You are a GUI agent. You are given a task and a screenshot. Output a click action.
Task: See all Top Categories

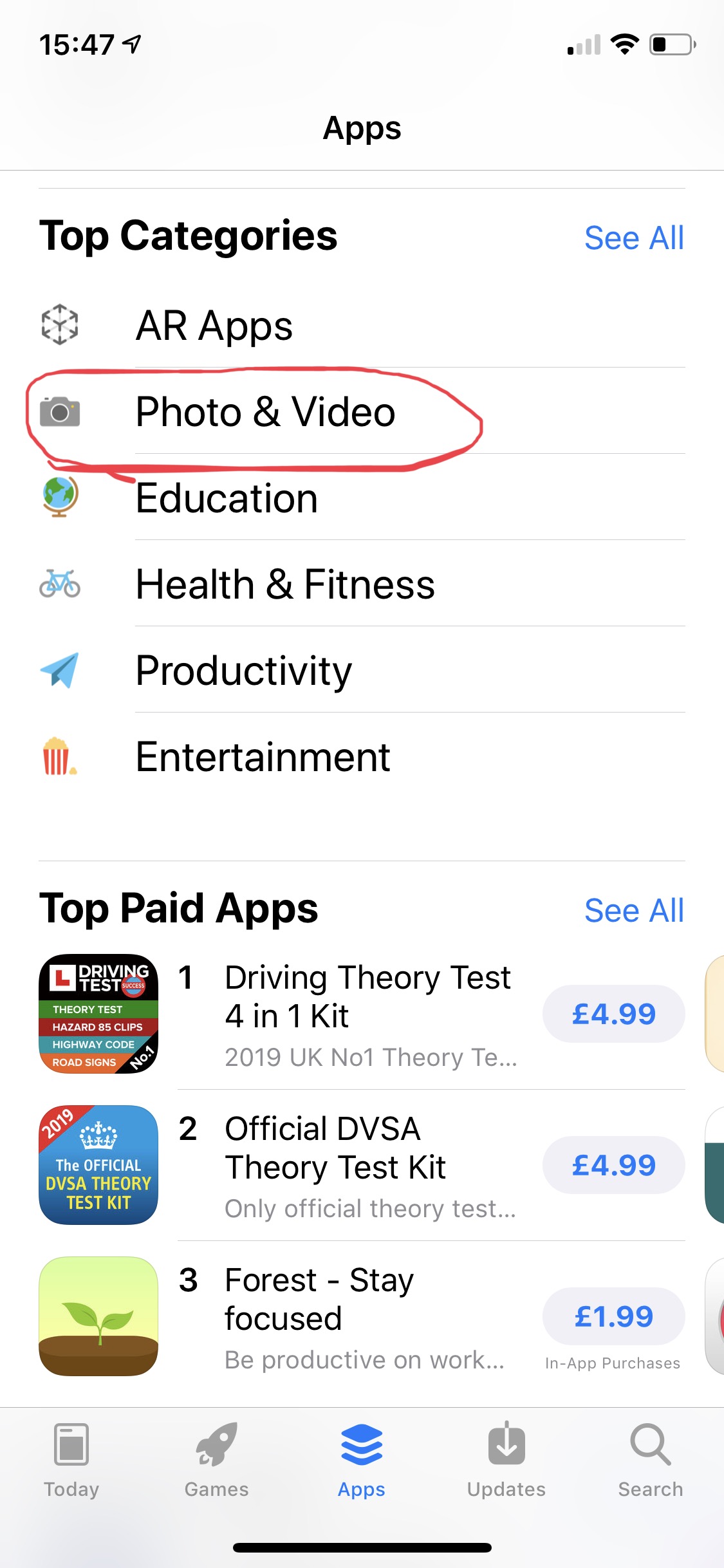point(633,238)
